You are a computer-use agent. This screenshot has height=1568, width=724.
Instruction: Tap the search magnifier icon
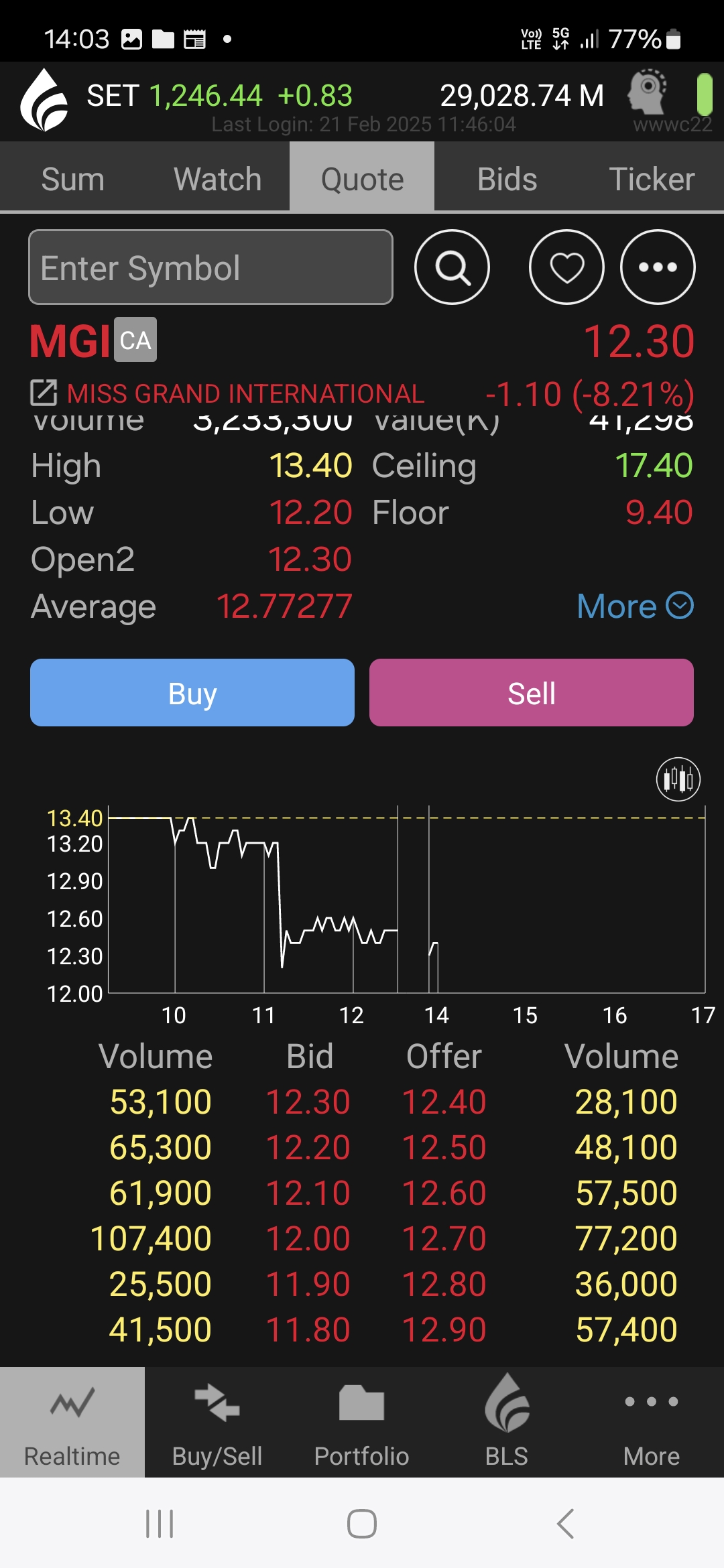pyautogui.click(x=452, y=267)
